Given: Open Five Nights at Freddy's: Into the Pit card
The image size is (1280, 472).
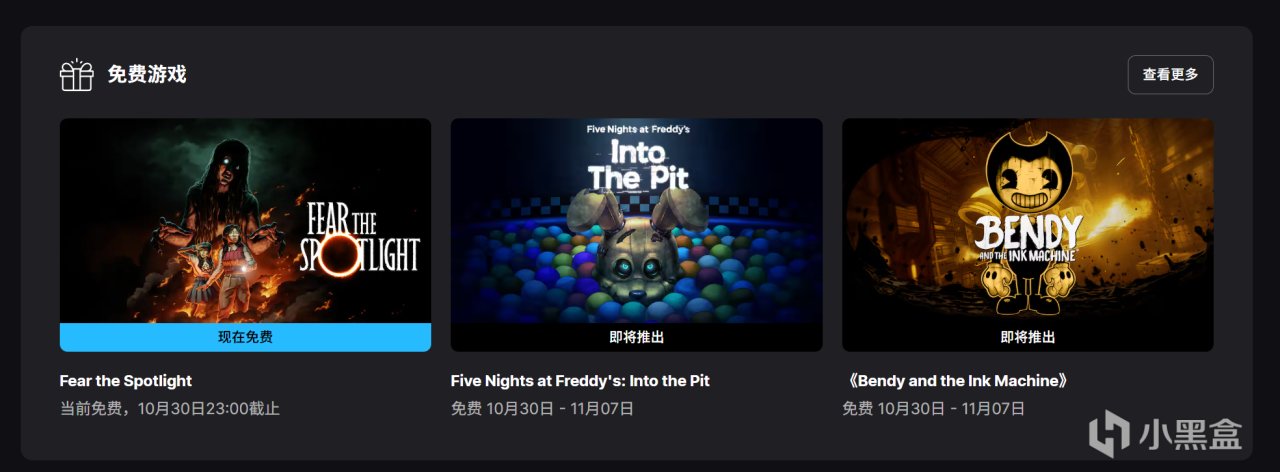Looking at the screenshot, I should (636, 222).
